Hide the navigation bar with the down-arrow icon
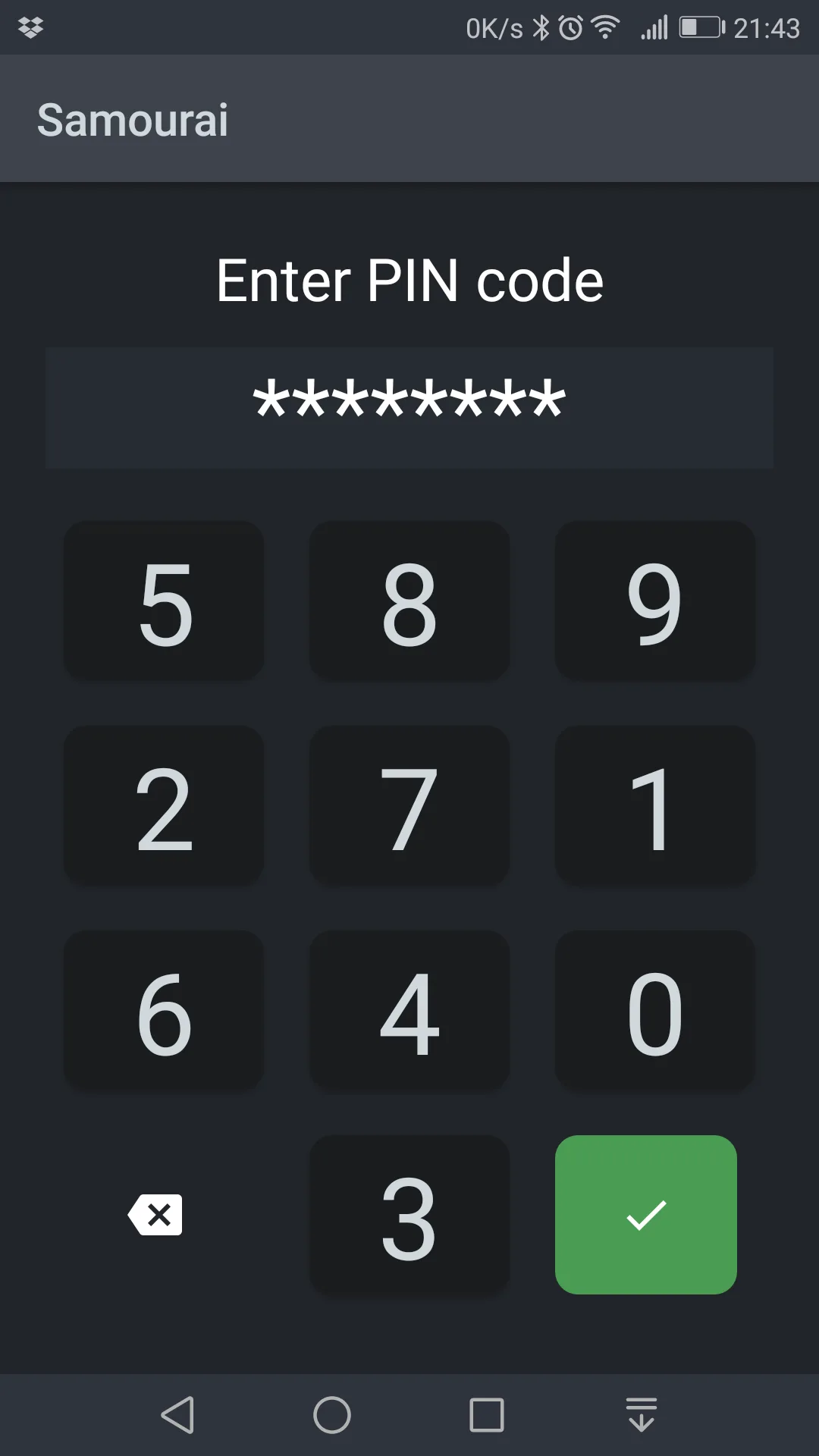 642,1415
